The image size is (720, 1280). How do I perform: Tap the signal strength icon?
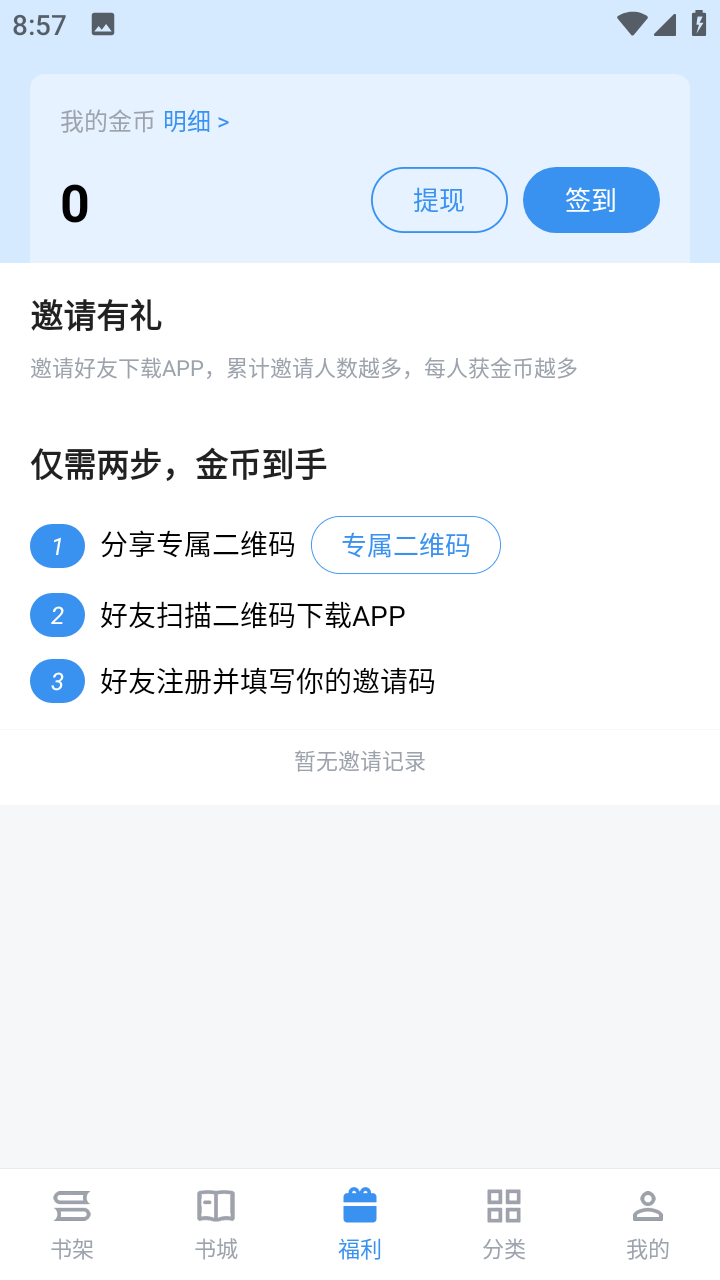665,23
